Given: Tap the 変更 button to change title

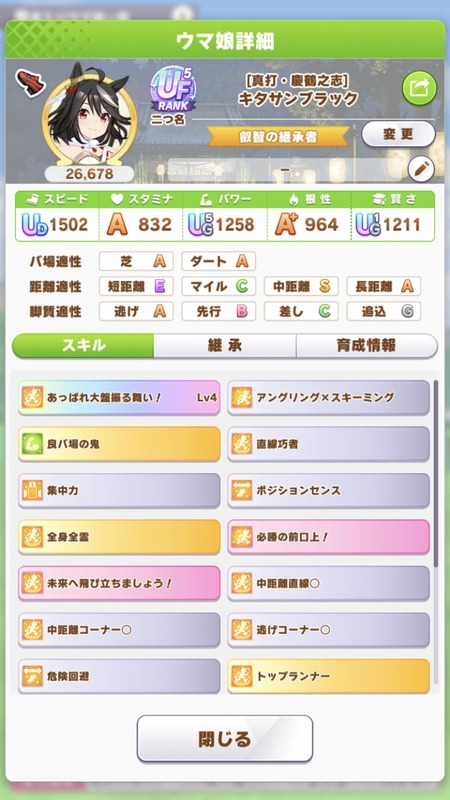Looking at the screenshot, I should (x=398, y=134).
